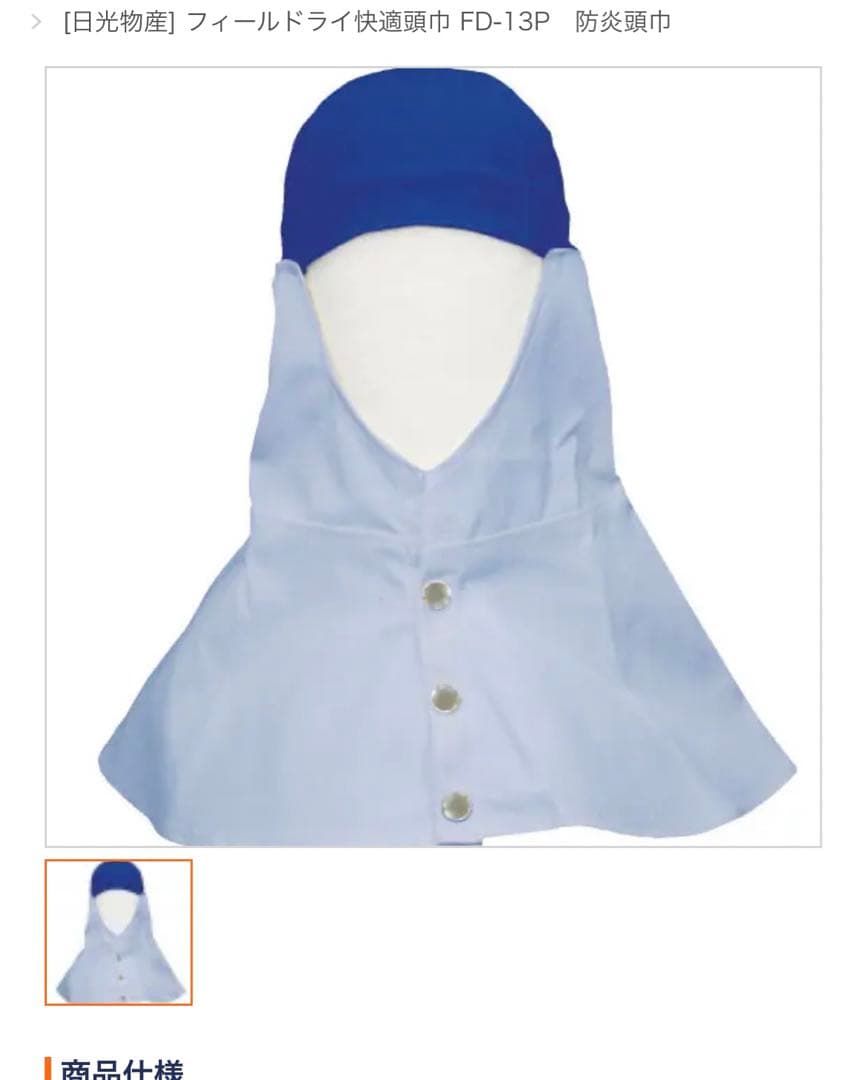The image size is (867, 1080).
Task: Open the main FD-13P product image
Action: tap(433, 457)
